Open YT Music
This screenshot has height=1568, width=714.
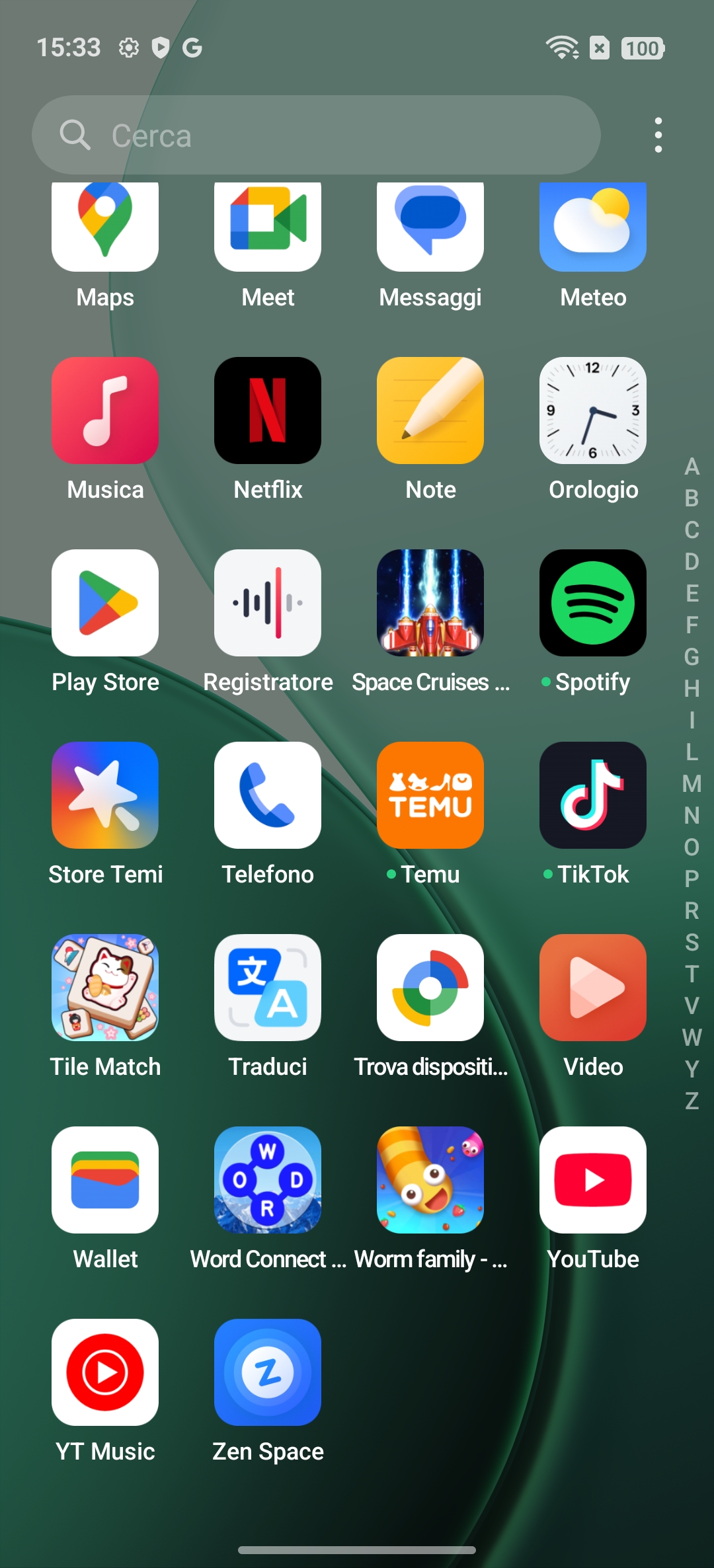click(x=105, y=1372)
